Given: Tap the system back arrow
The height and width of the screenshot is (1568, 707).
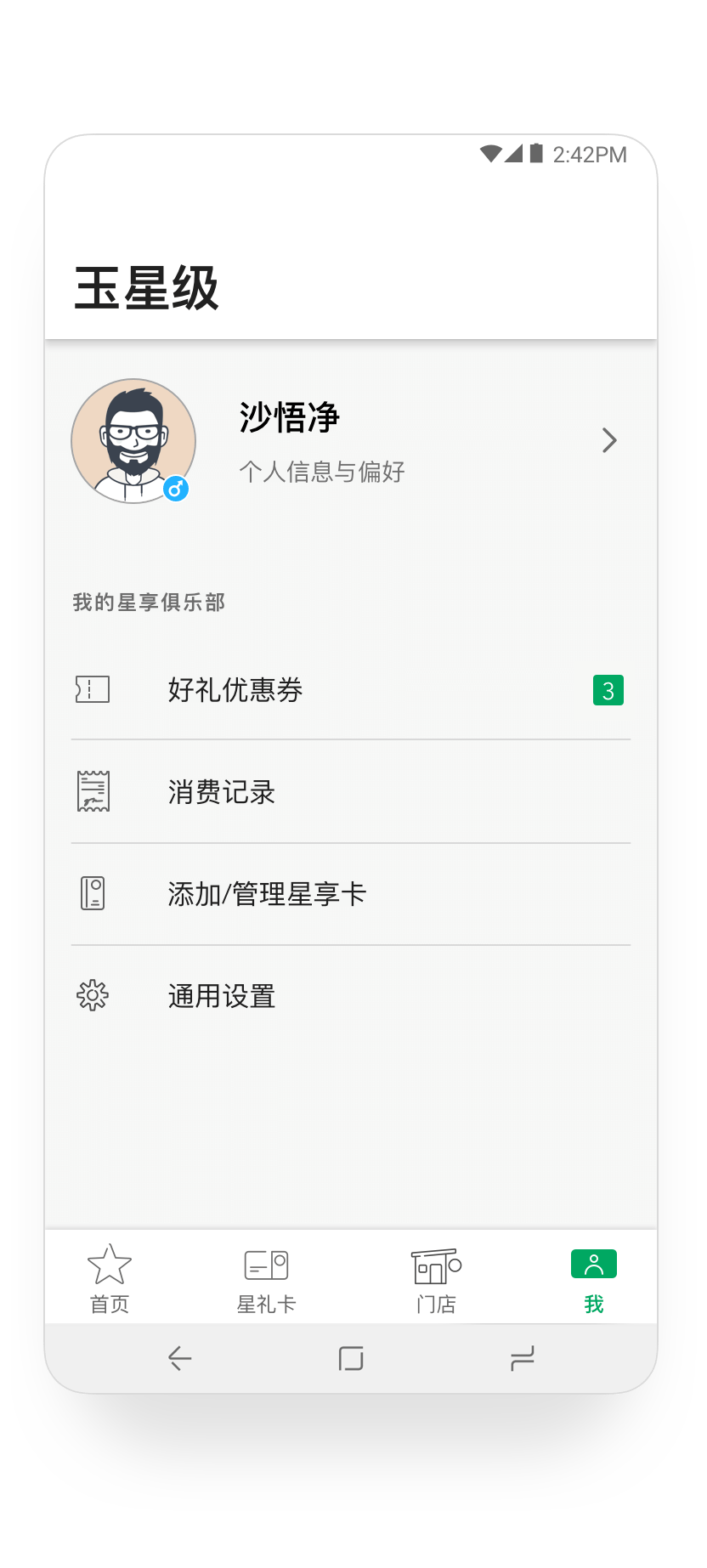Looking at the screenshot, I should [179, 1358].
